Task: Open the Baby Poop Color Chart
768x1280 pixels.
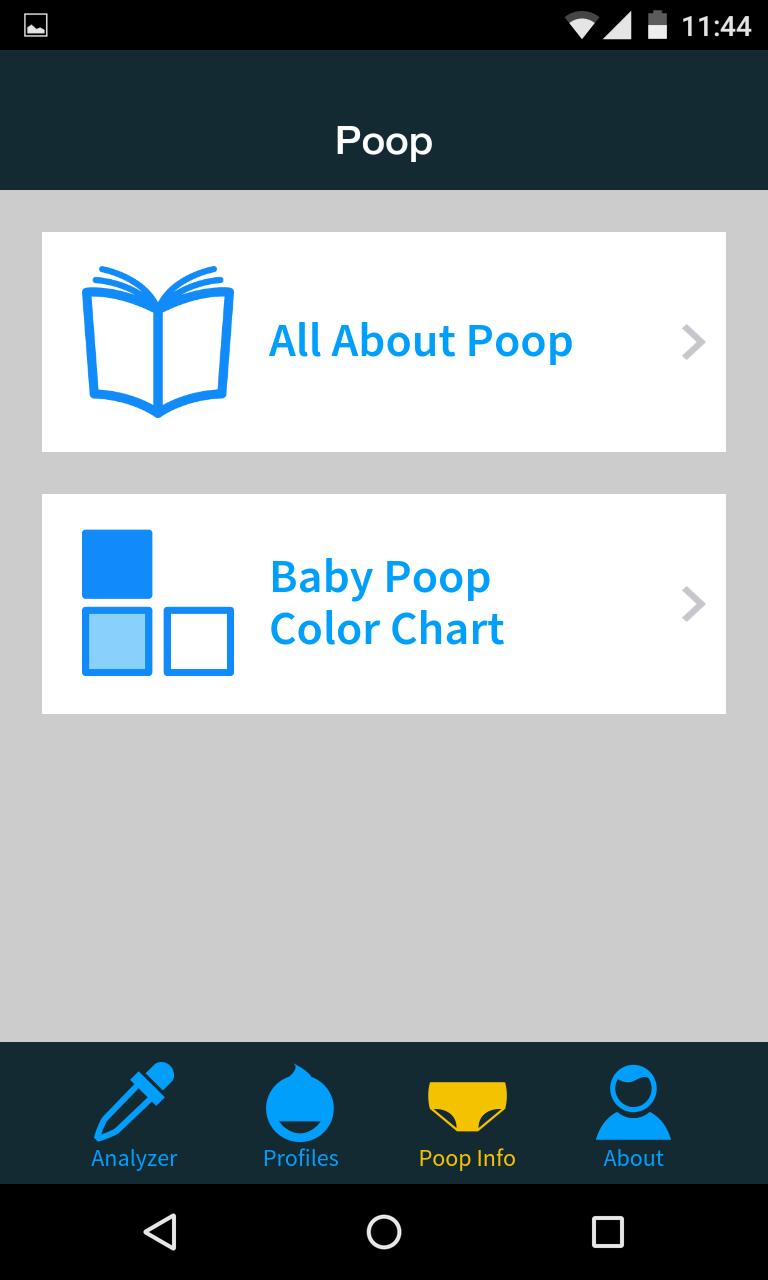Action: [x=386, y=602]
